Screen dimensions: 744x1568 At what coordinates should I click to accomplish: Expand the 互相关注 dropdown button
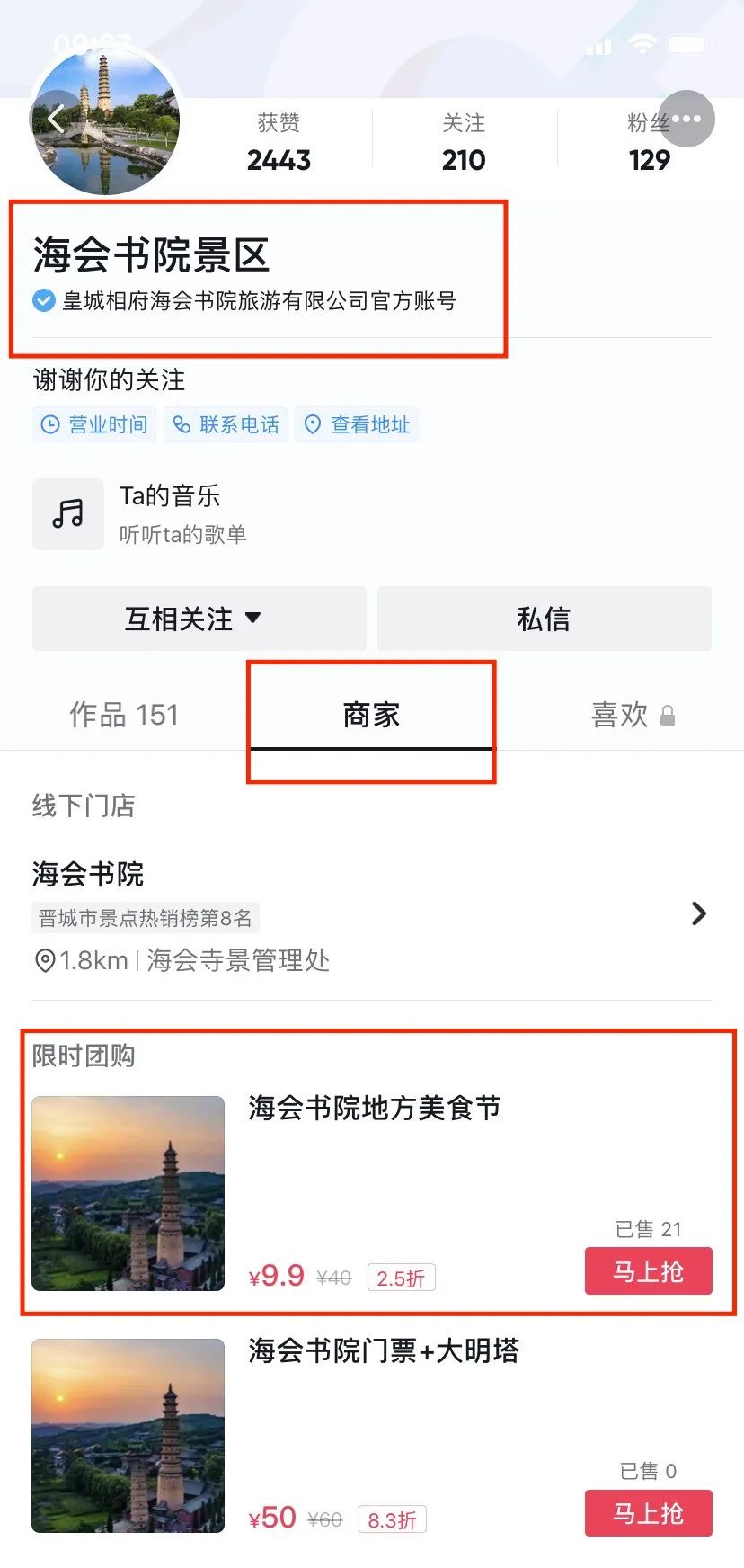coord(199,619)
